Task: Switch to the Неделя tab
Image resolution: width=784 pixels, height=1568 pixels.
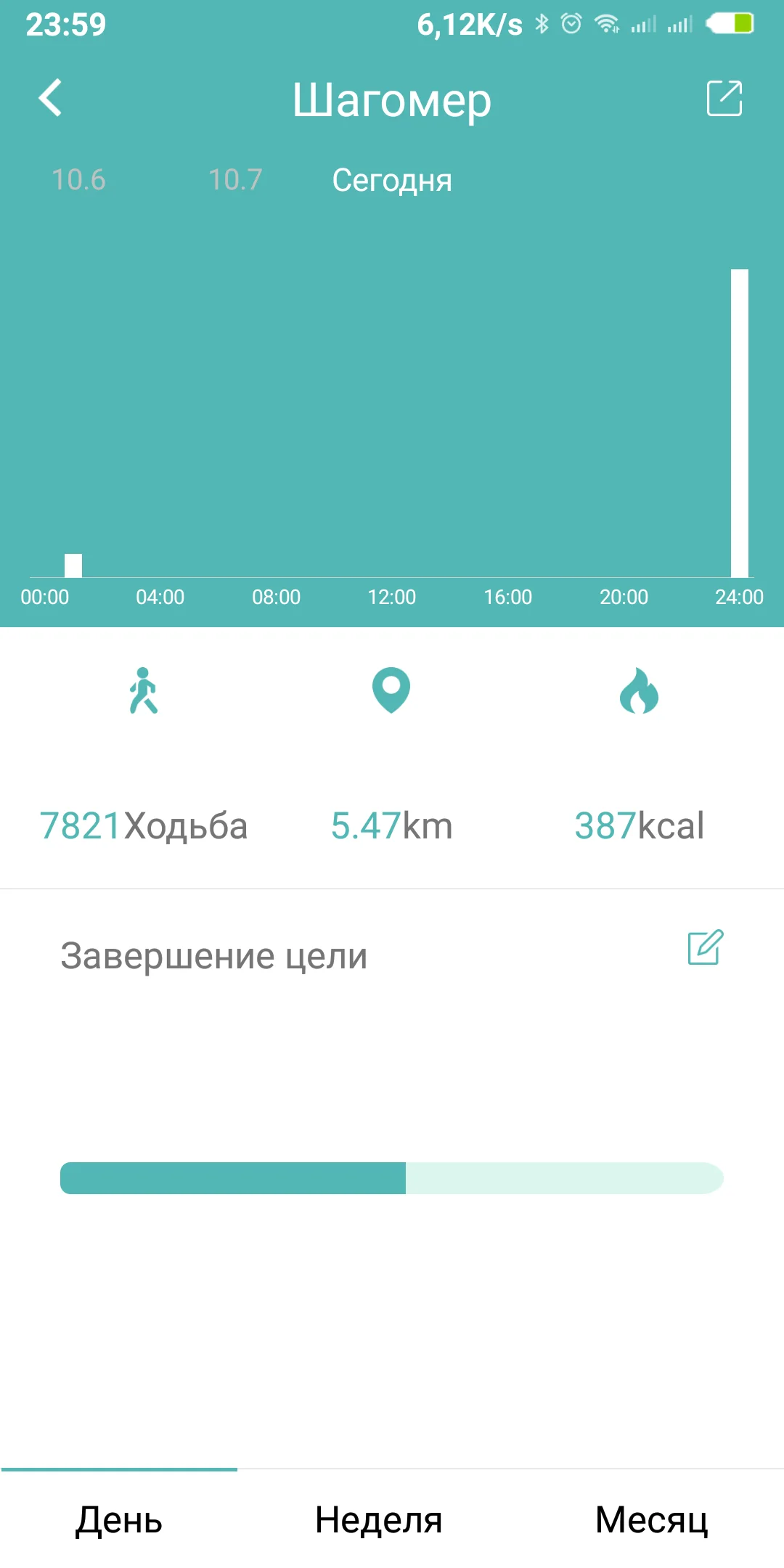Action: (379, 1519)
